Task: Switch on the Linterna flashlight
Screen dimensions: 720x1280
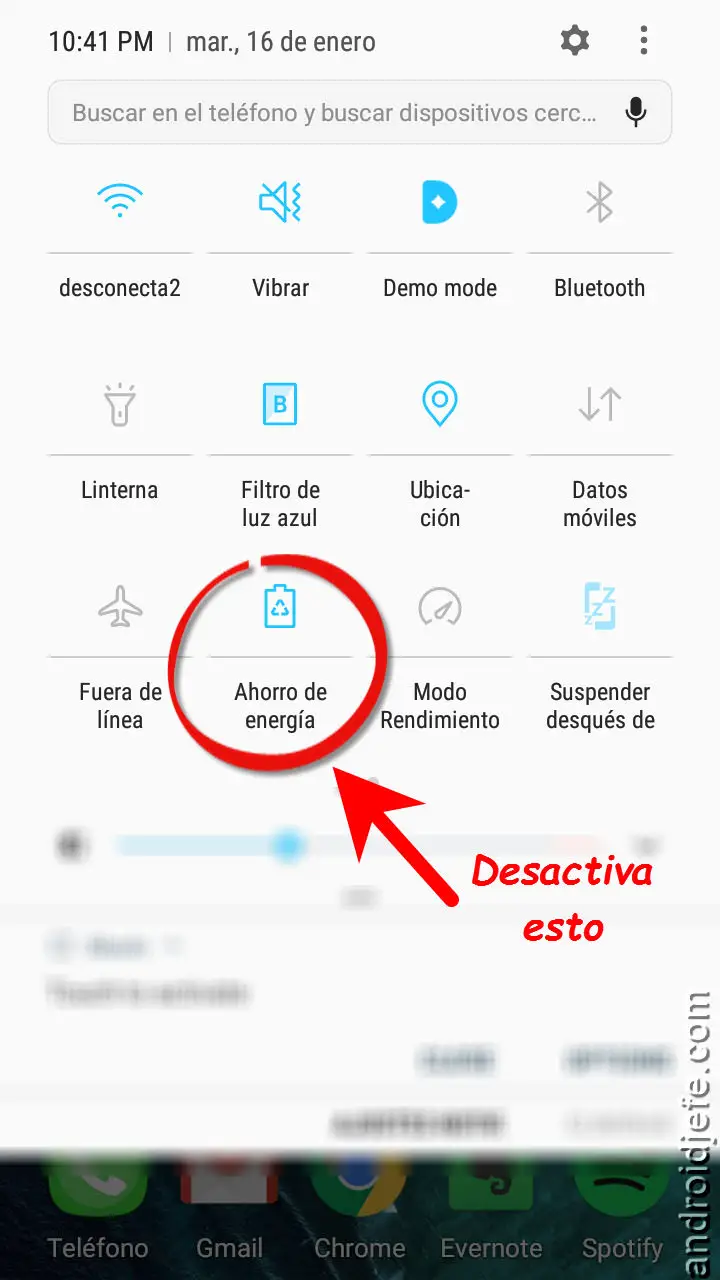Action: [120, 404]
